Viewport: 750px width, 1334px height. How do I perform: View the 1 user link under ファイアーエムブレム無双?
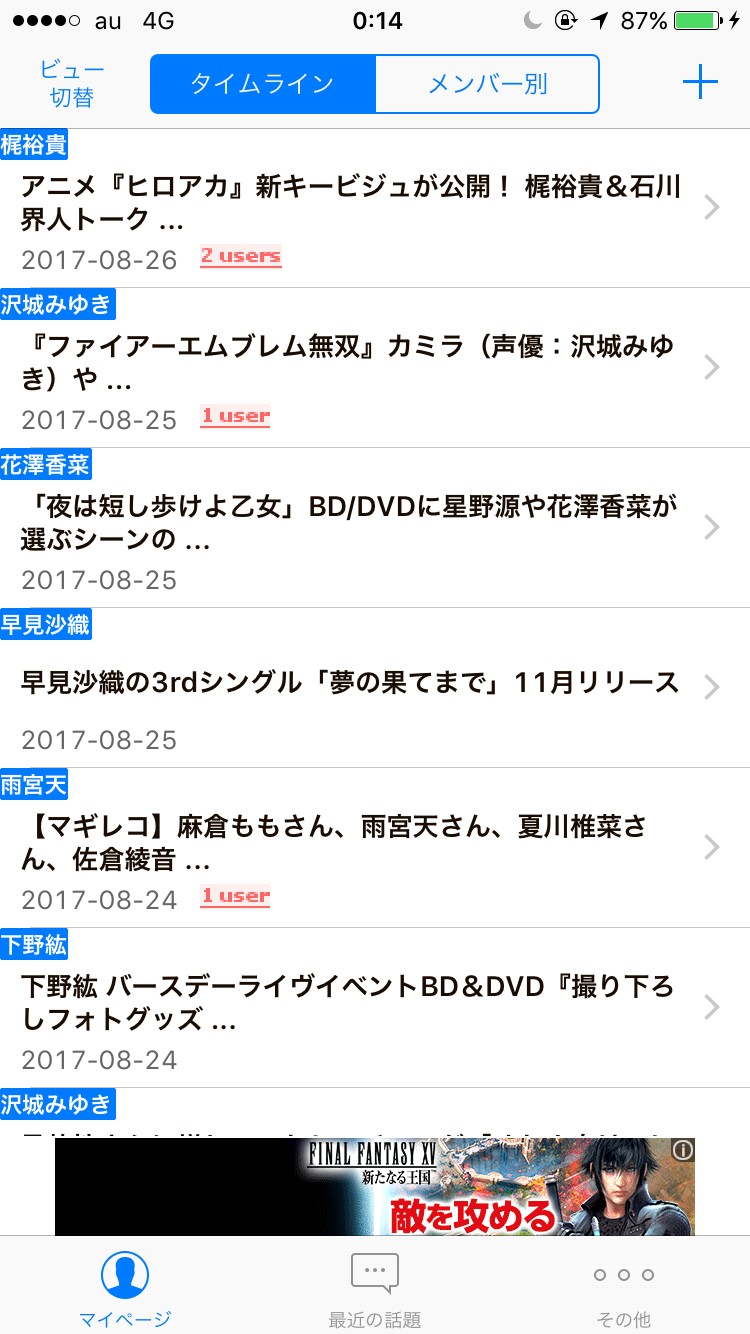(235, 417)
